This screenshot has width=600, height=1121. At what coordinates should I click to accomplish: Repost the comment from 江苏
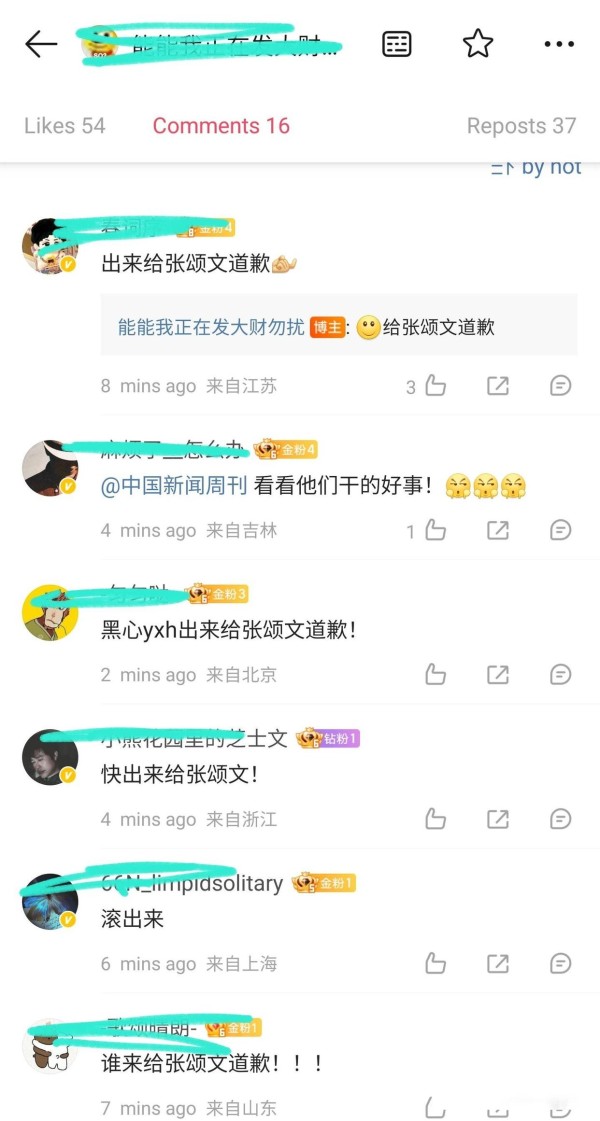498,386
